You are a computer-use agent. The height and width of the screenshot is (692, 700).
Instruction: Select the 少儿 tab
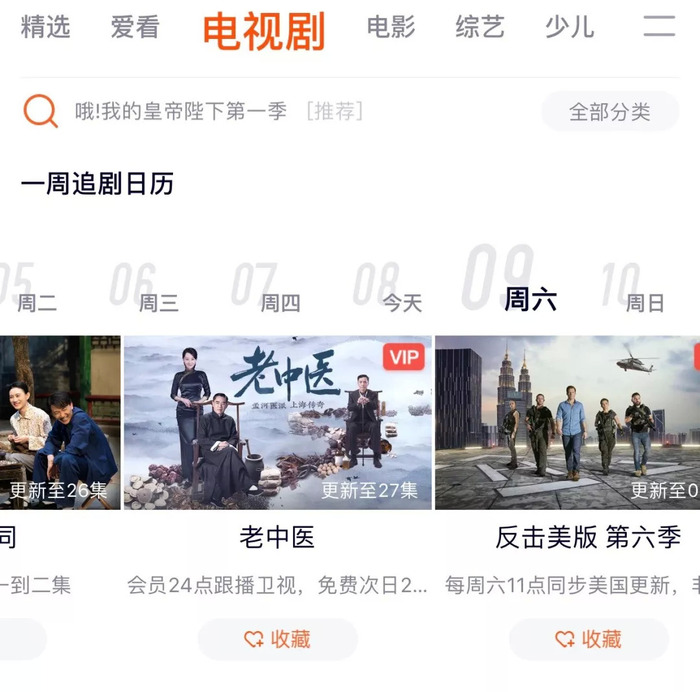pos(569,28)
